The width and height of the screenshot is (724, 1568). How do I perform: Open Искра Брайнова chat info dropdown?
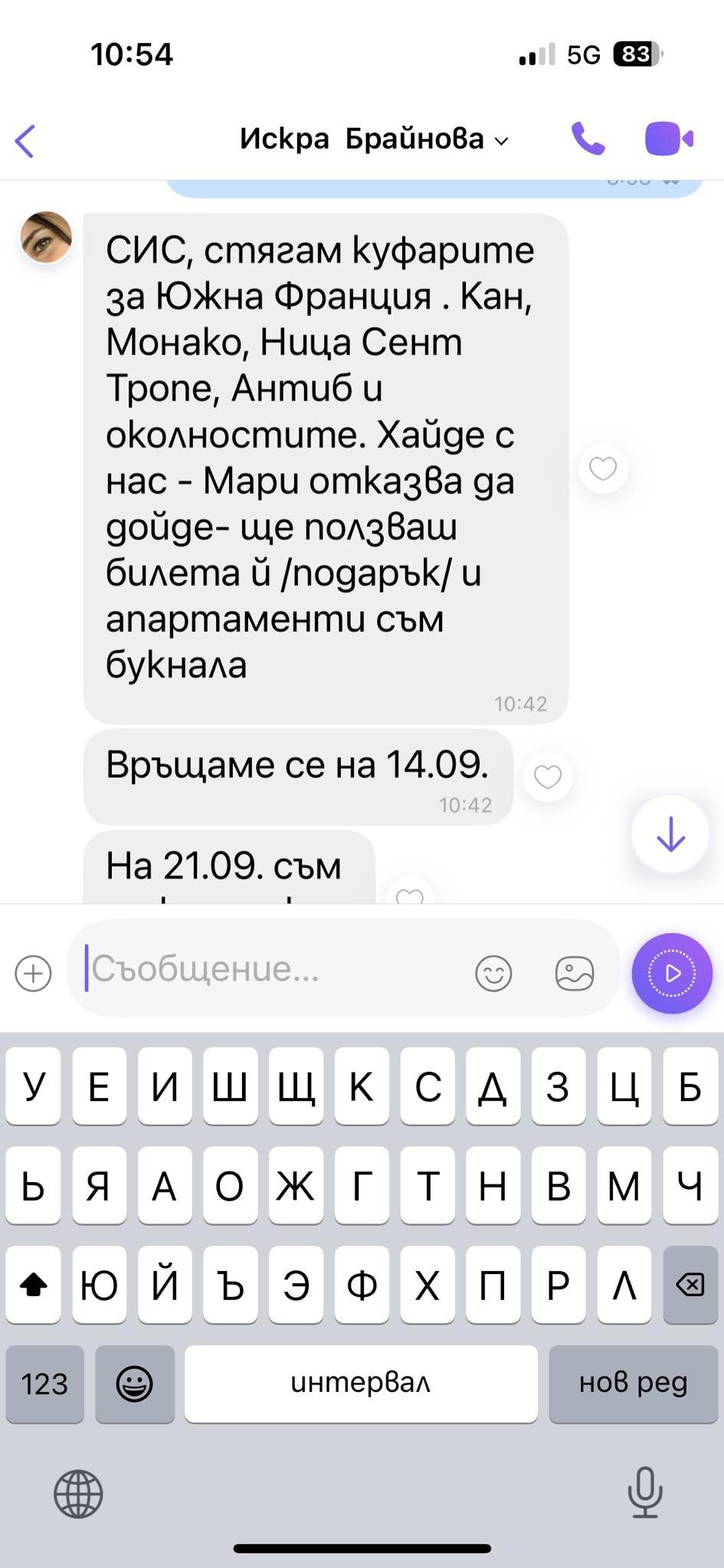(374, 139)
